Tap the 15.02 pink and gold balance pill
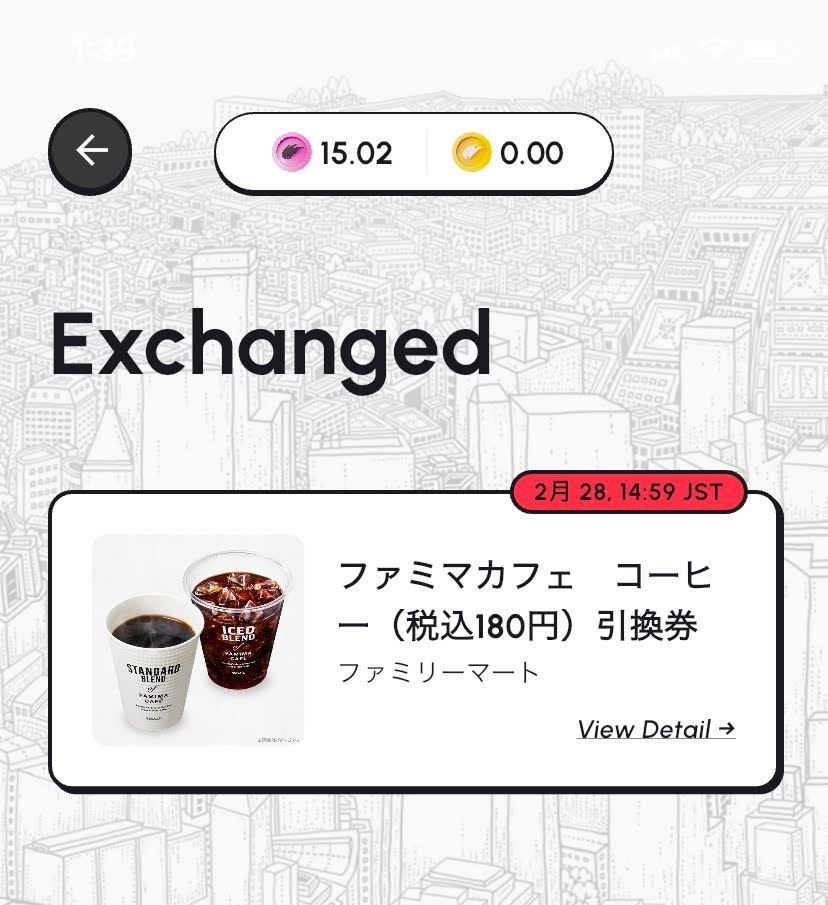The image size is (828, 905). (413, 153)
